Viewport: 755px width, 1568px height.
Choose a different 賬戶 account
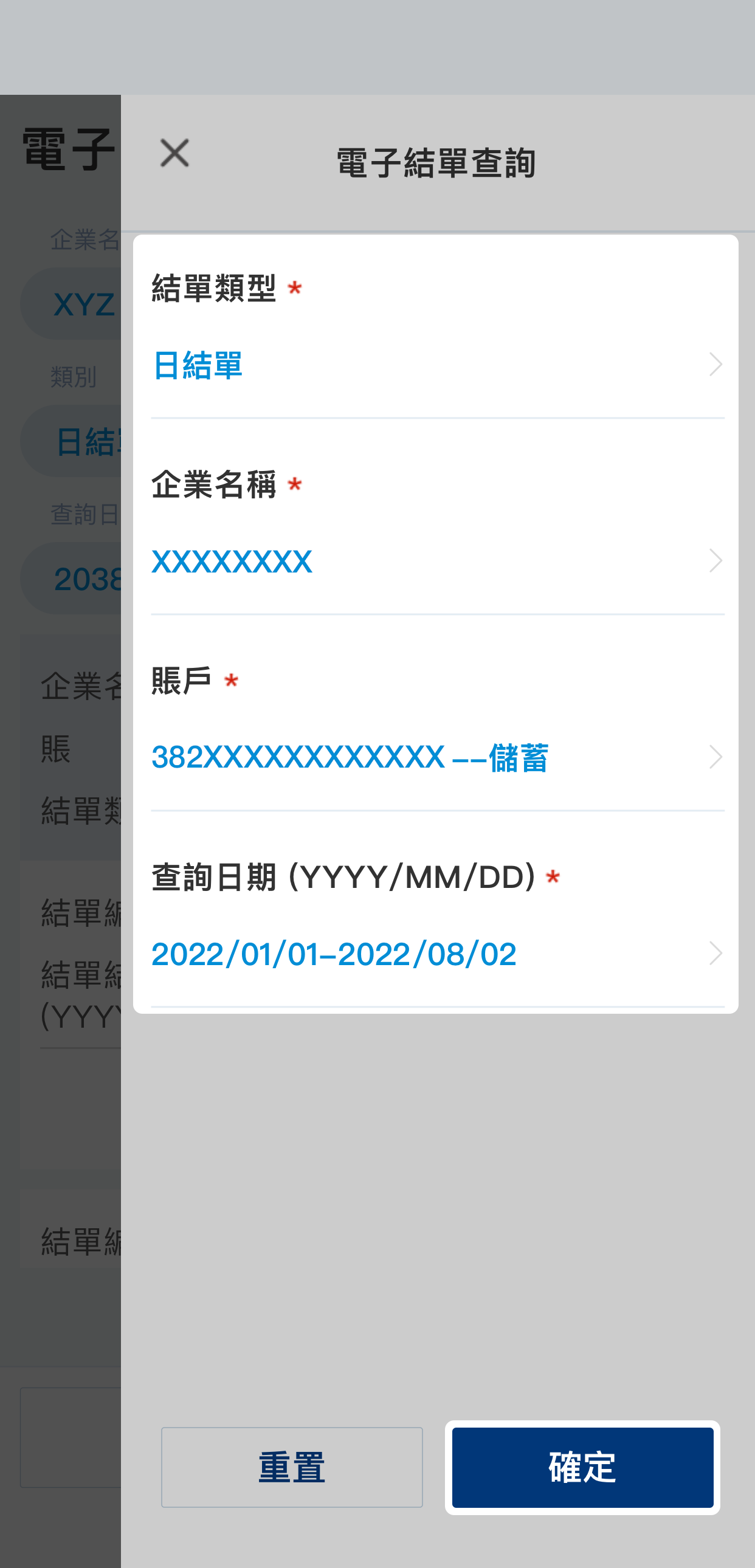[436, 757]
